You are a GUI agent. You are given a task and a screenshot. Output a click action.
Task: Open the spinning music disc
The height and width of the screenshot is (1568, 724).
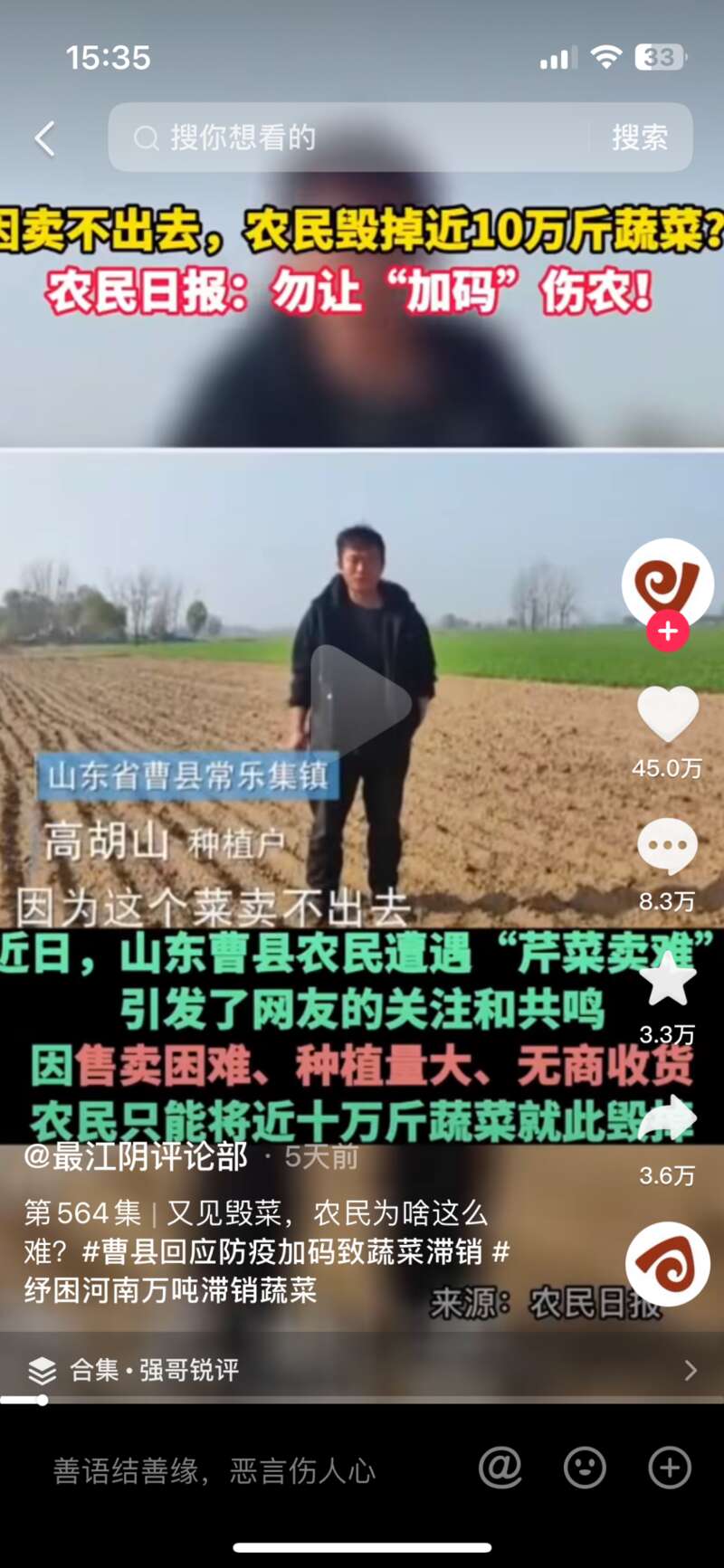point(668,1264)
